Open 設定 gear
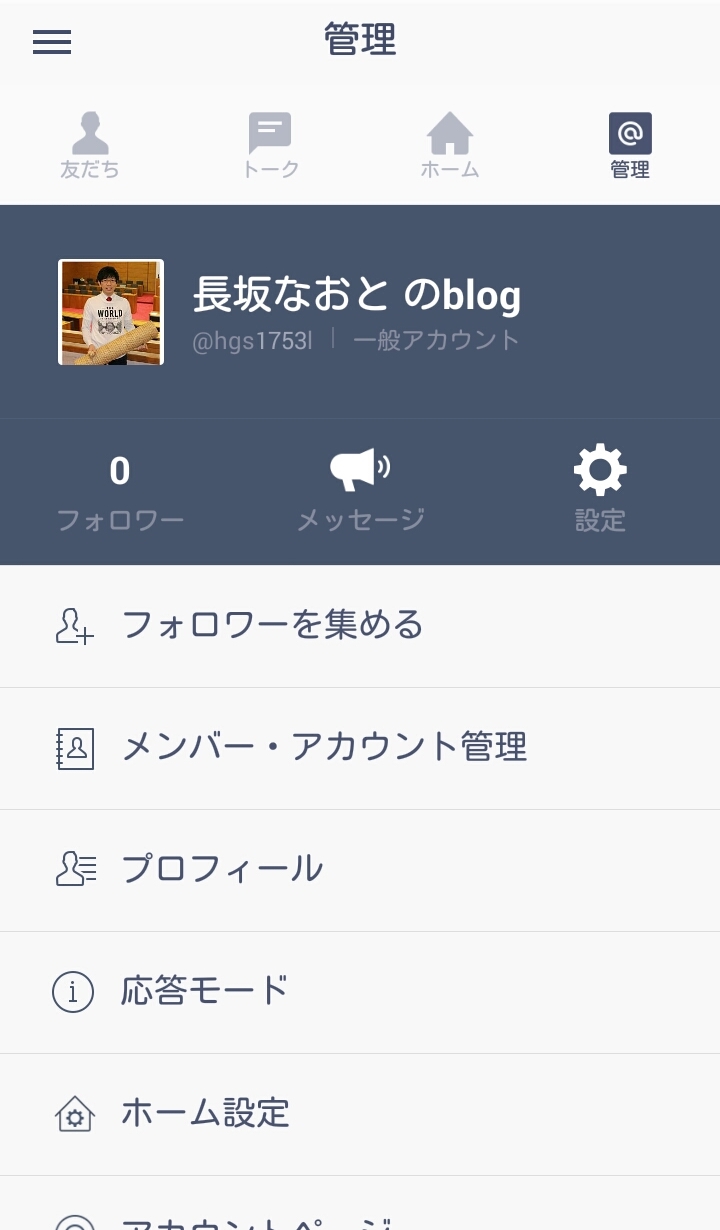This screenshot has width=720, height=1230. point(600,490)
